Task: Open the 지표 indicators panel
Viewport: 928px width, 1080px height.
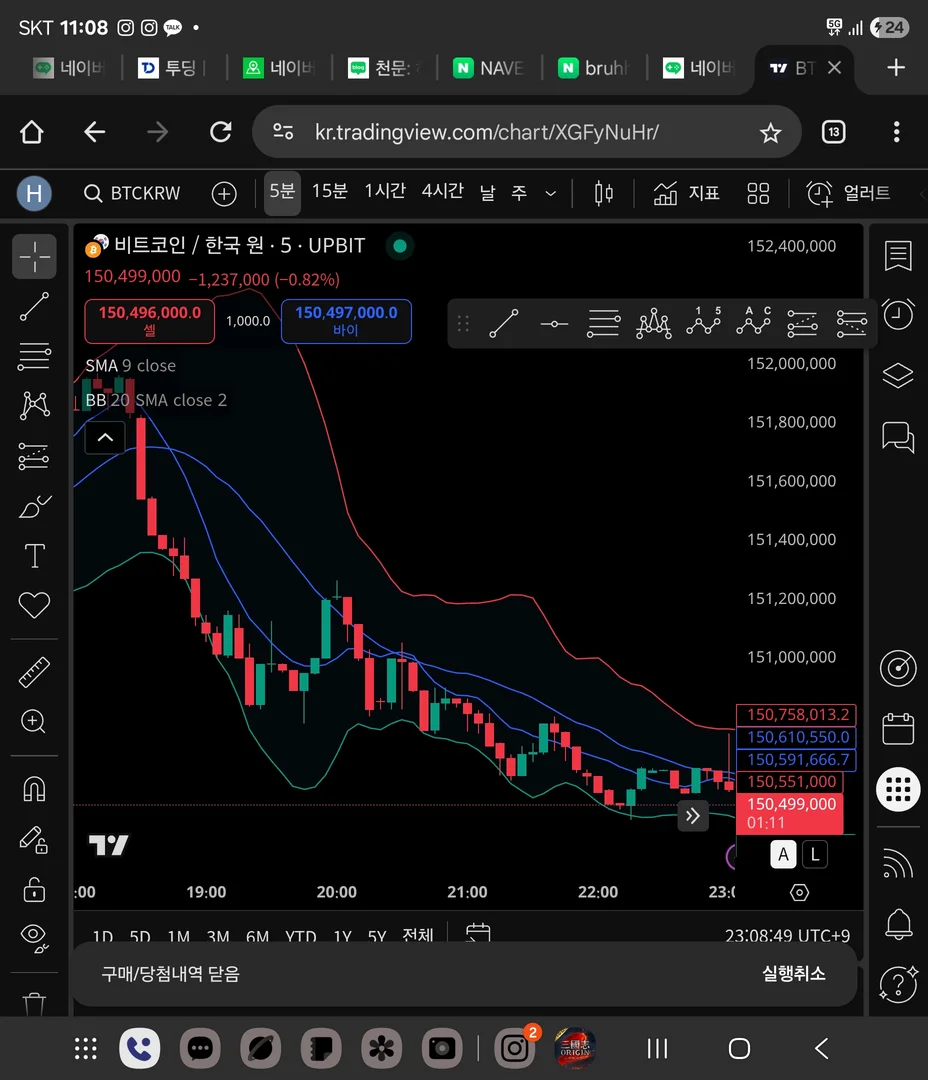Action: 686,193
